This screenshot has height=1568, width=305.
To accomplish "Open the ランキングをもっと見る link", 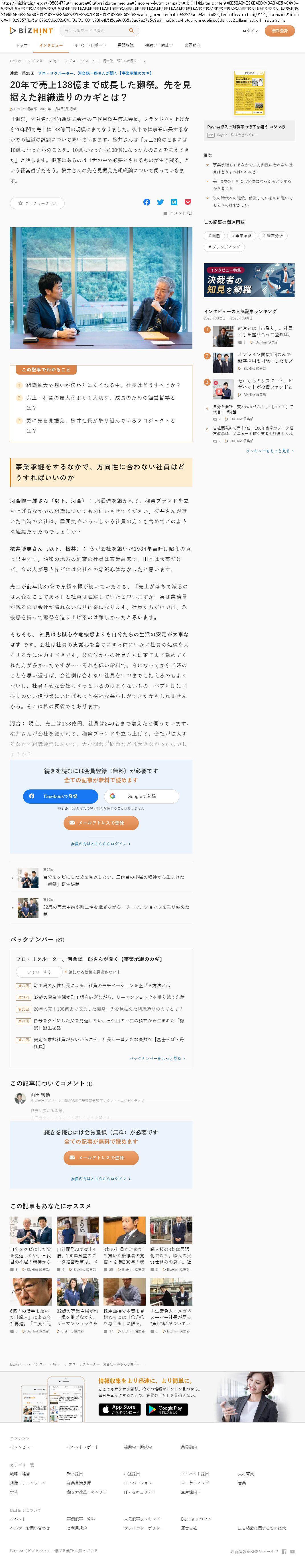I will coord(270,451).
